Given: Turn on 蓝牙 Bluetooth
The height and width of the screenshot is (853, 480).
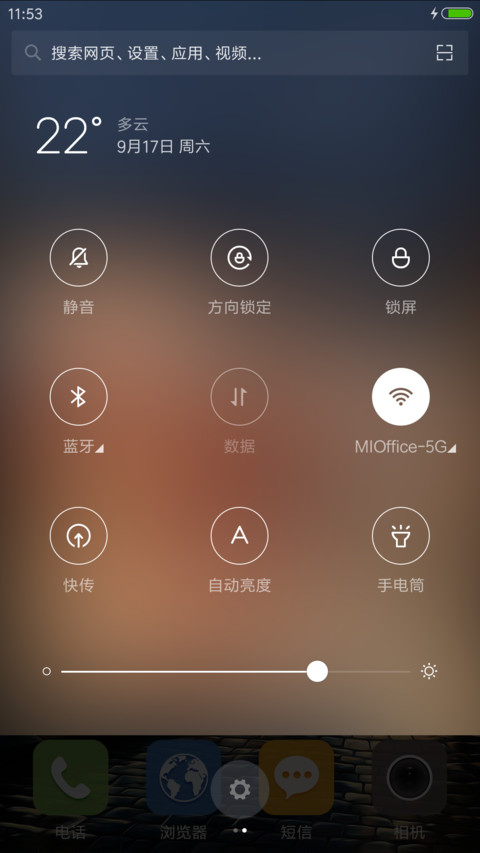Looking at the screenshot, I should (x=78, y=397).
